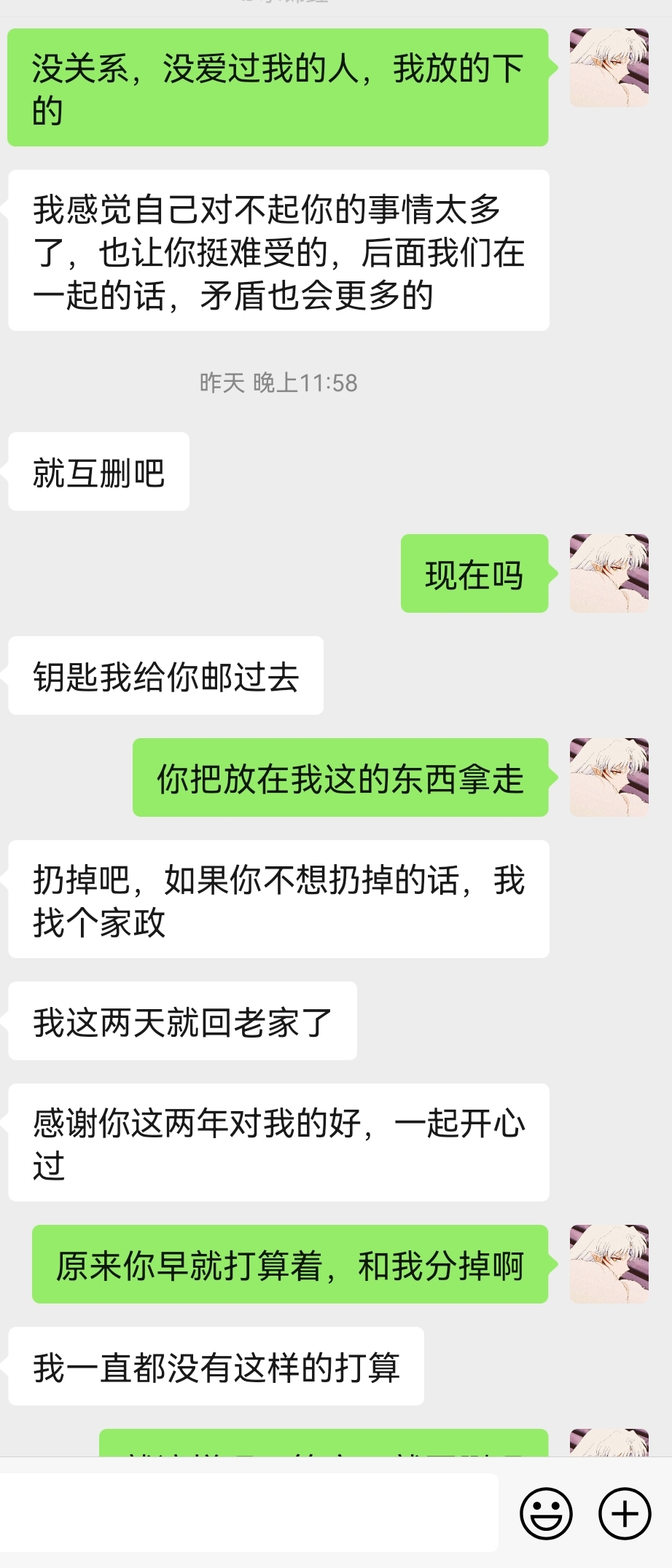Open profile from avatar beside "原来你早就打算着"

[x=609, y=1264]
